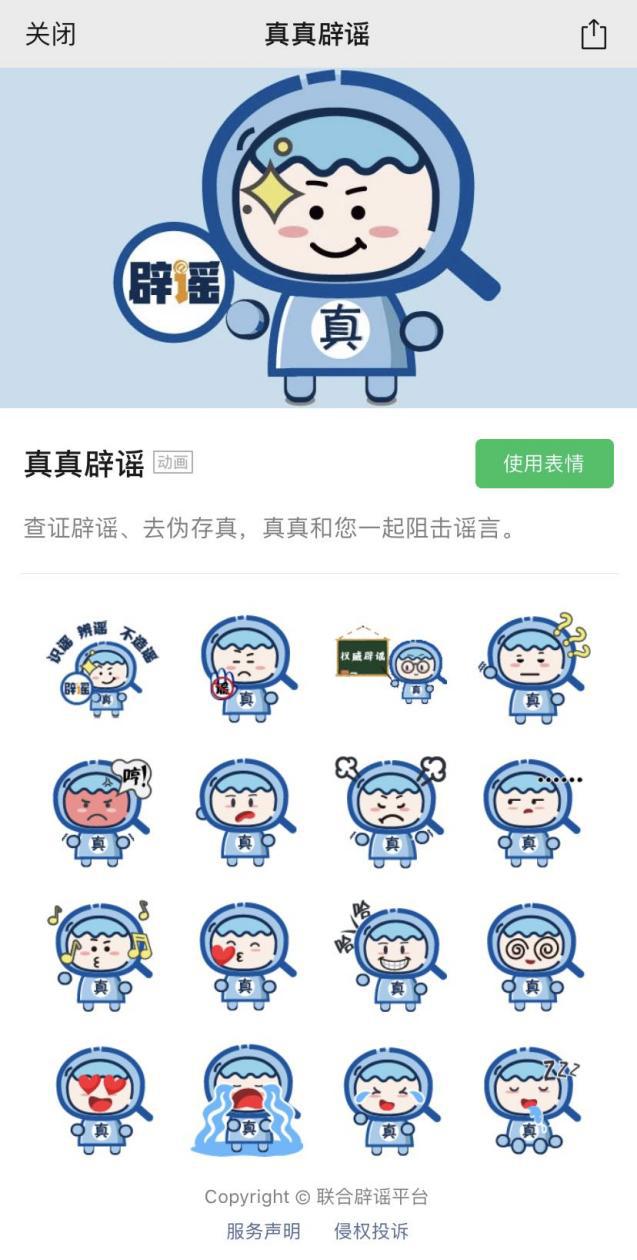The height and width of the screenshot is (1260, 637).
Task: Preview the dizzy spiral-eyes sticker
Action: [534, 955]
